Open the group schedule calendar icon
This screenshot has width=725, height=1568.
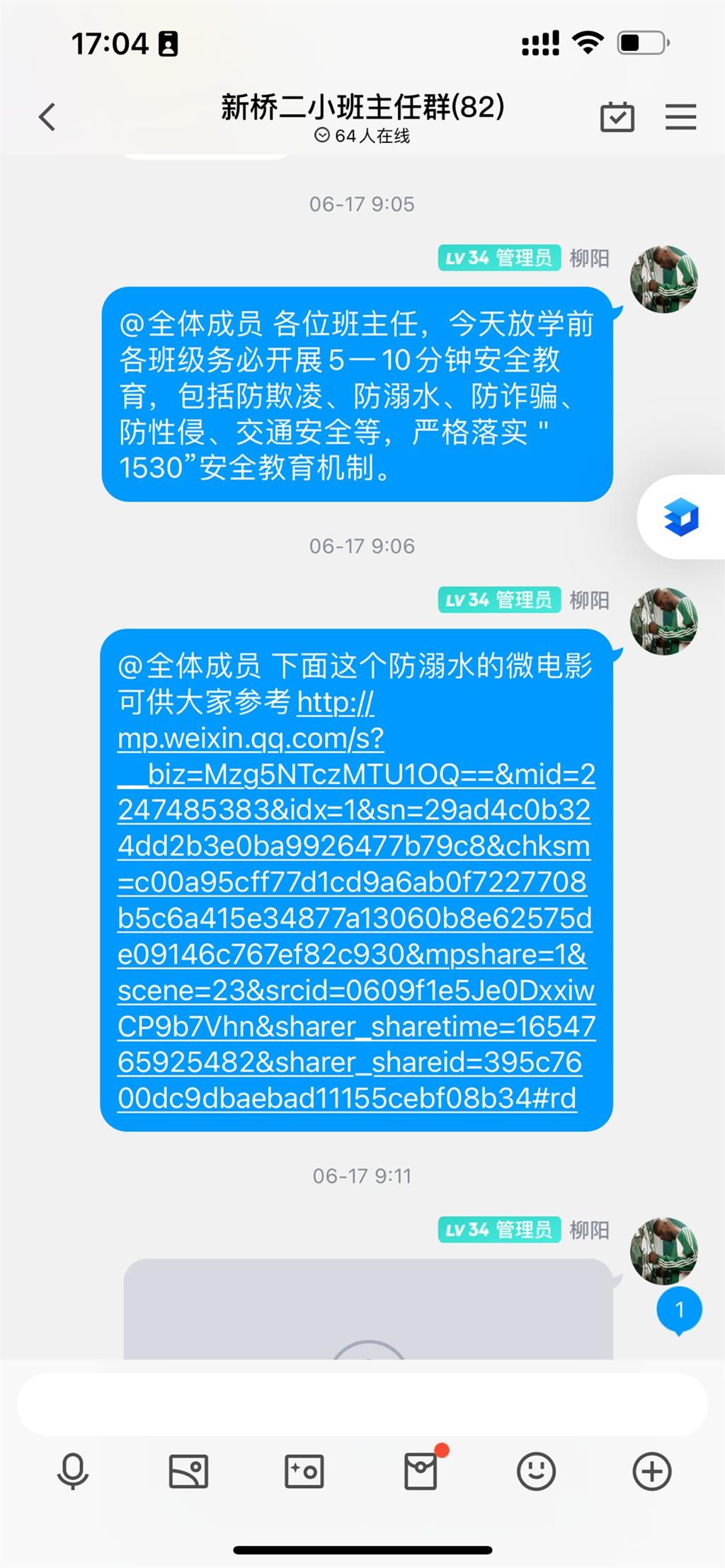tap(617, 117)
